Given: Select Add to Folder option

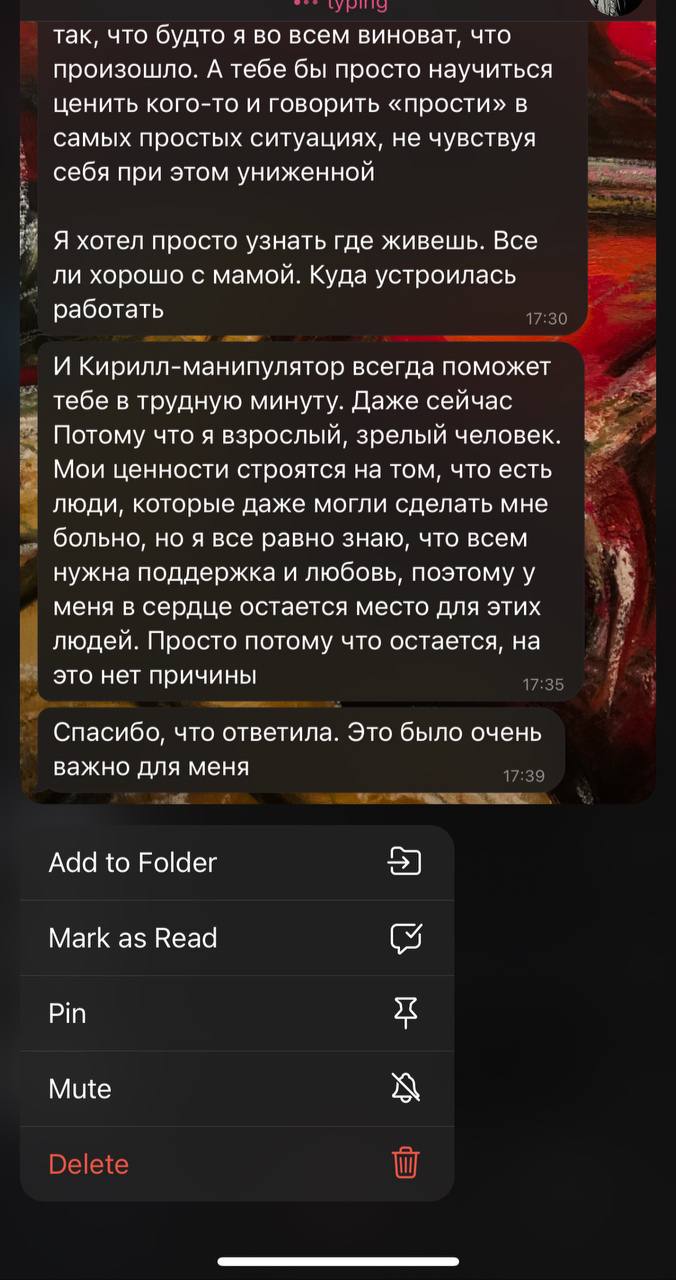Looking at the screenshot, I should [x=236, y=862].
